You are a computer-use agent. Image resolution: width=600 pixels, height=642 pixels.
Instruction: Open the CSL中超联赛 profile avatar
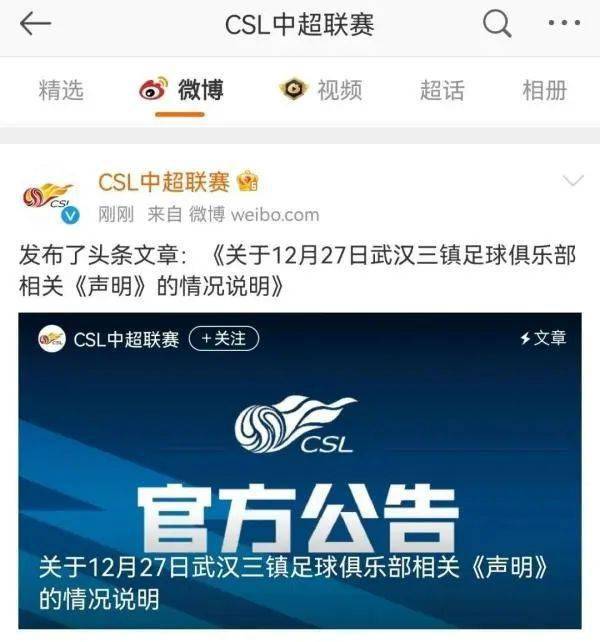47,197
